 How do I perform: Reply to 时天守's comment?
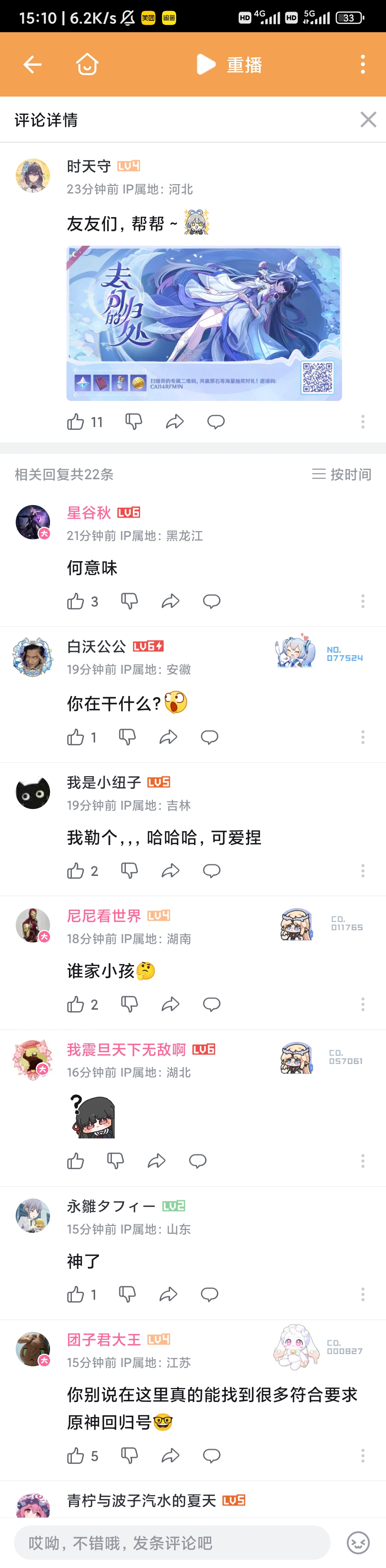216,422
